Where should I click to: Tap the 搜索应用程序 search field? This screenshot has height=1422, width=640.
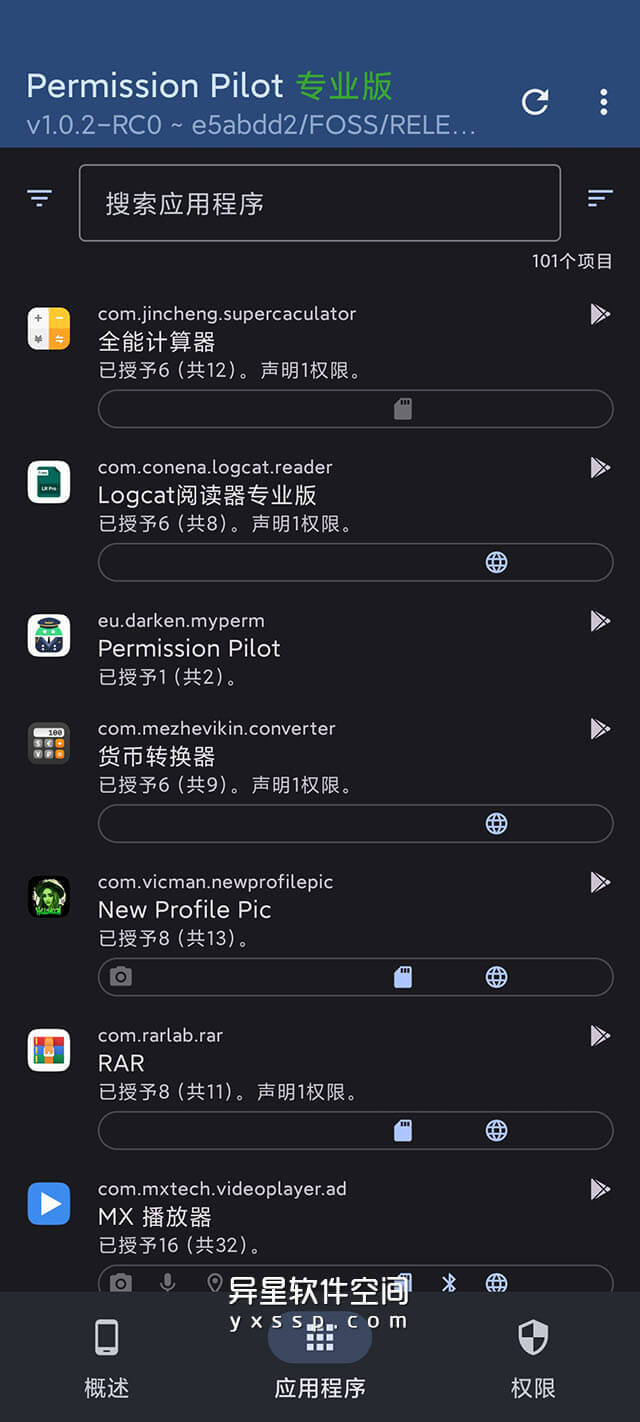(319, 203)
